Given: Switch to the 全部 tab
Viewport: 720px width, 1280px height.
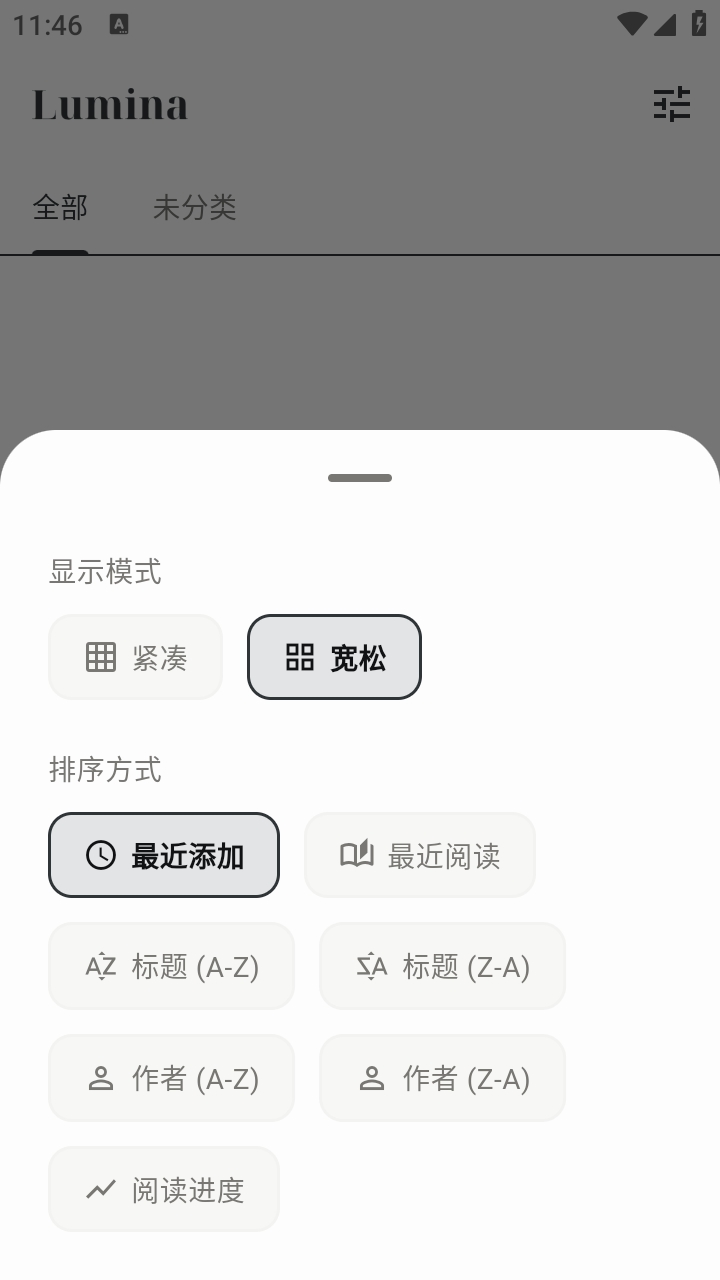Looking at the screenshot, I should coord(60,208).
